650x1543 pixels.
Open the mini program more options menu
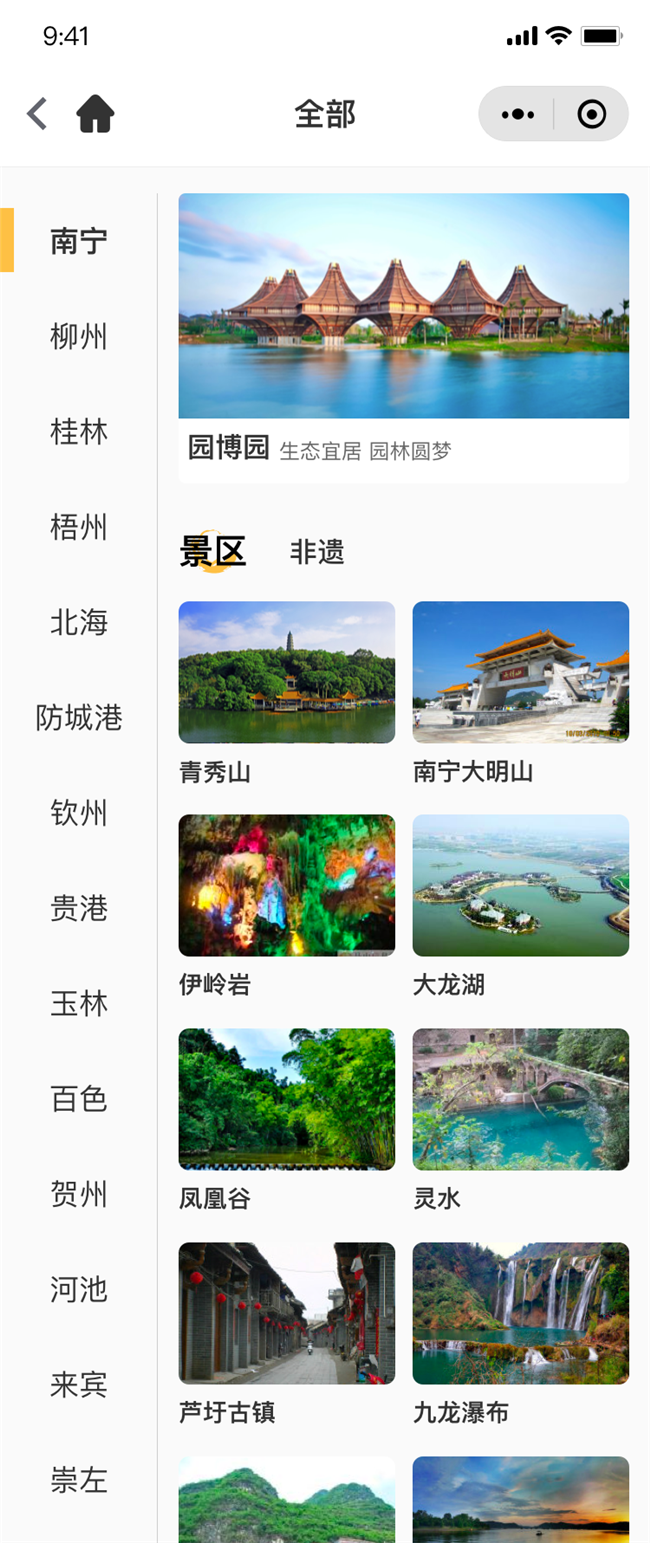click(x=517, y=114)
